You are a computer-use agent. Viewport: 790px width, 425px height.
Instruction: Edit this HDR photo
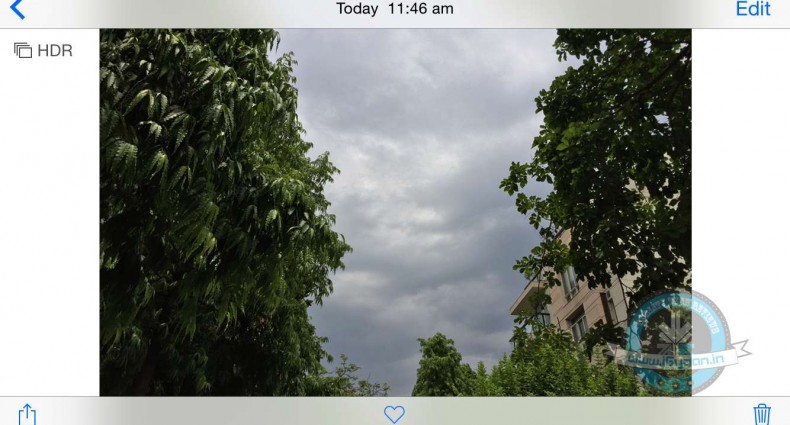coord(752,9)
